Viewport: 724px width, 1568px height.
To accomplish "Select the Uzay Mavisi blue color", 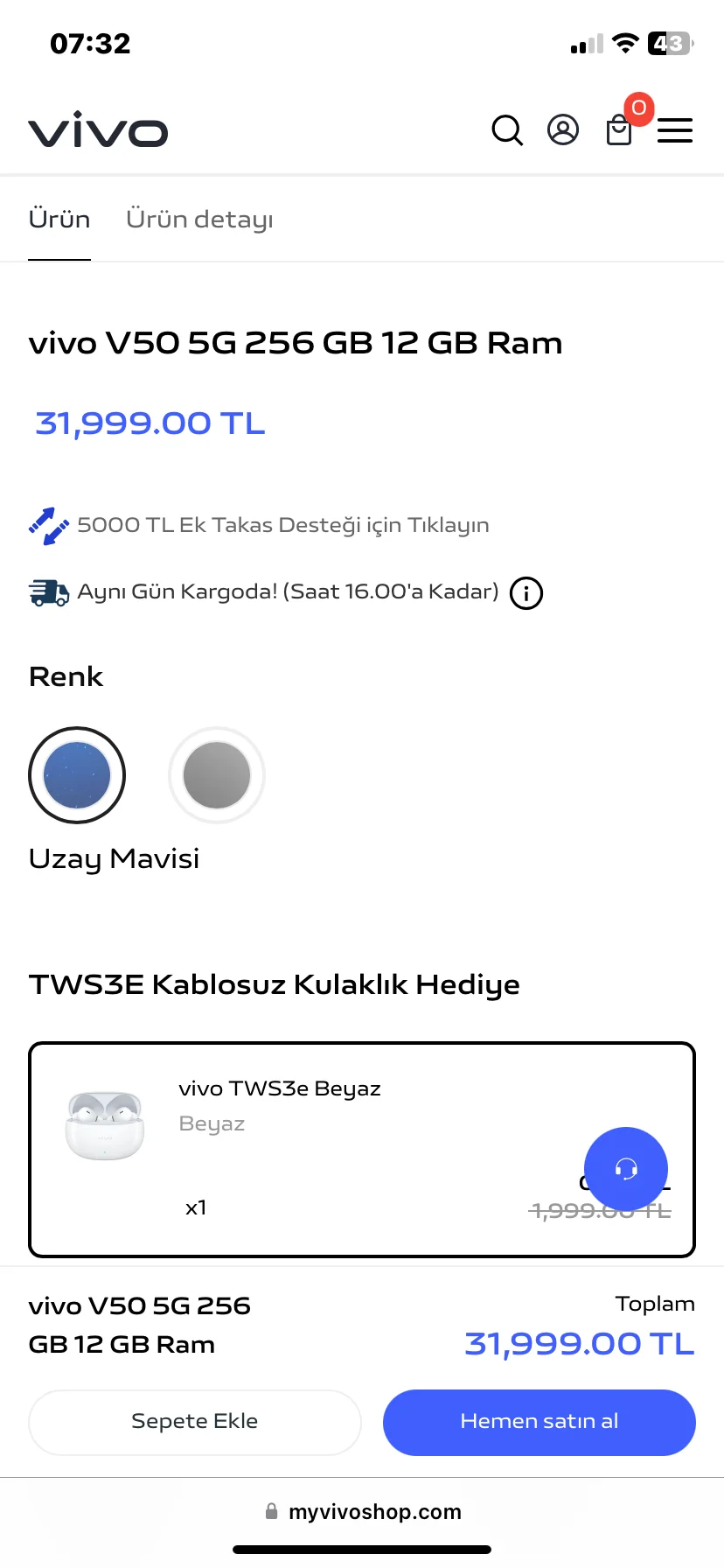I will (77, 775).
